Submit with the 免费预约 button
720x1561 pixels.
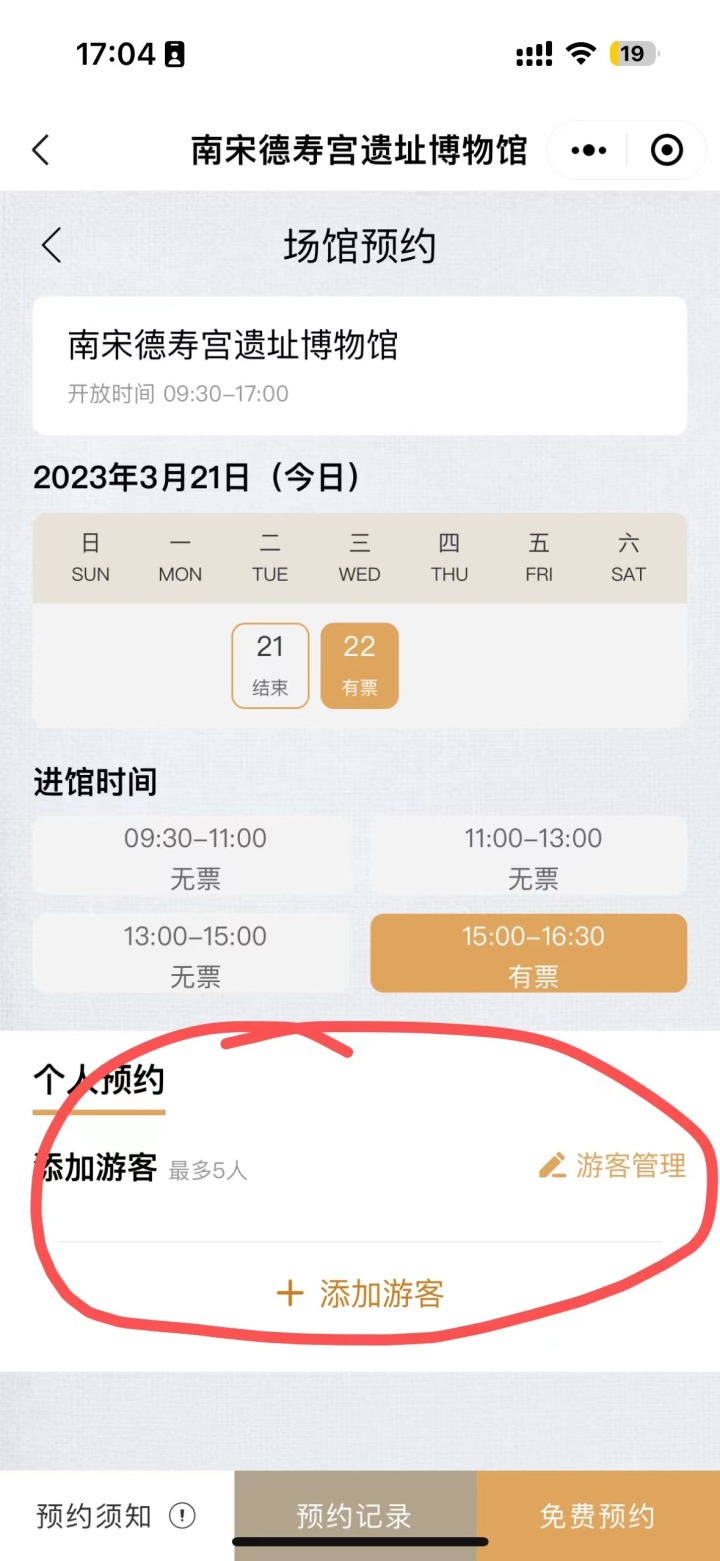point(597,1516)
